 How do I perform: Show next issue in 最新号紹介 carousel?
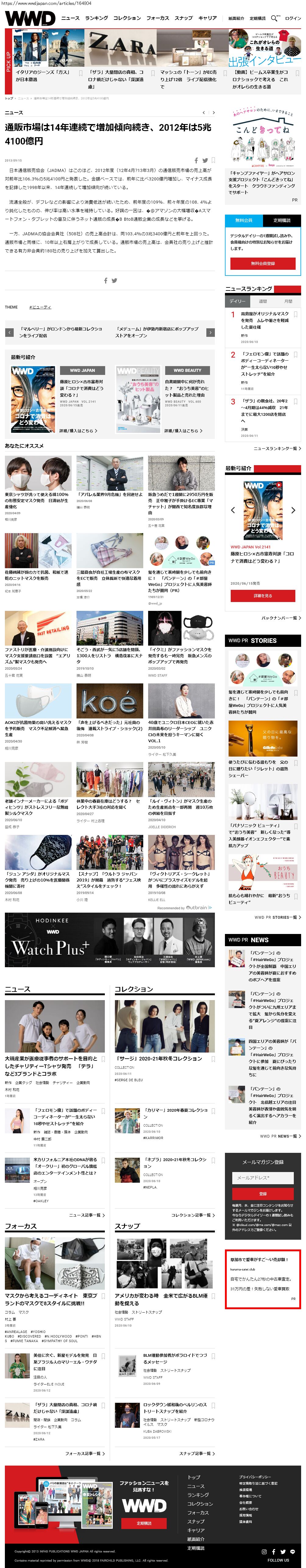click(x=293, y=510)
